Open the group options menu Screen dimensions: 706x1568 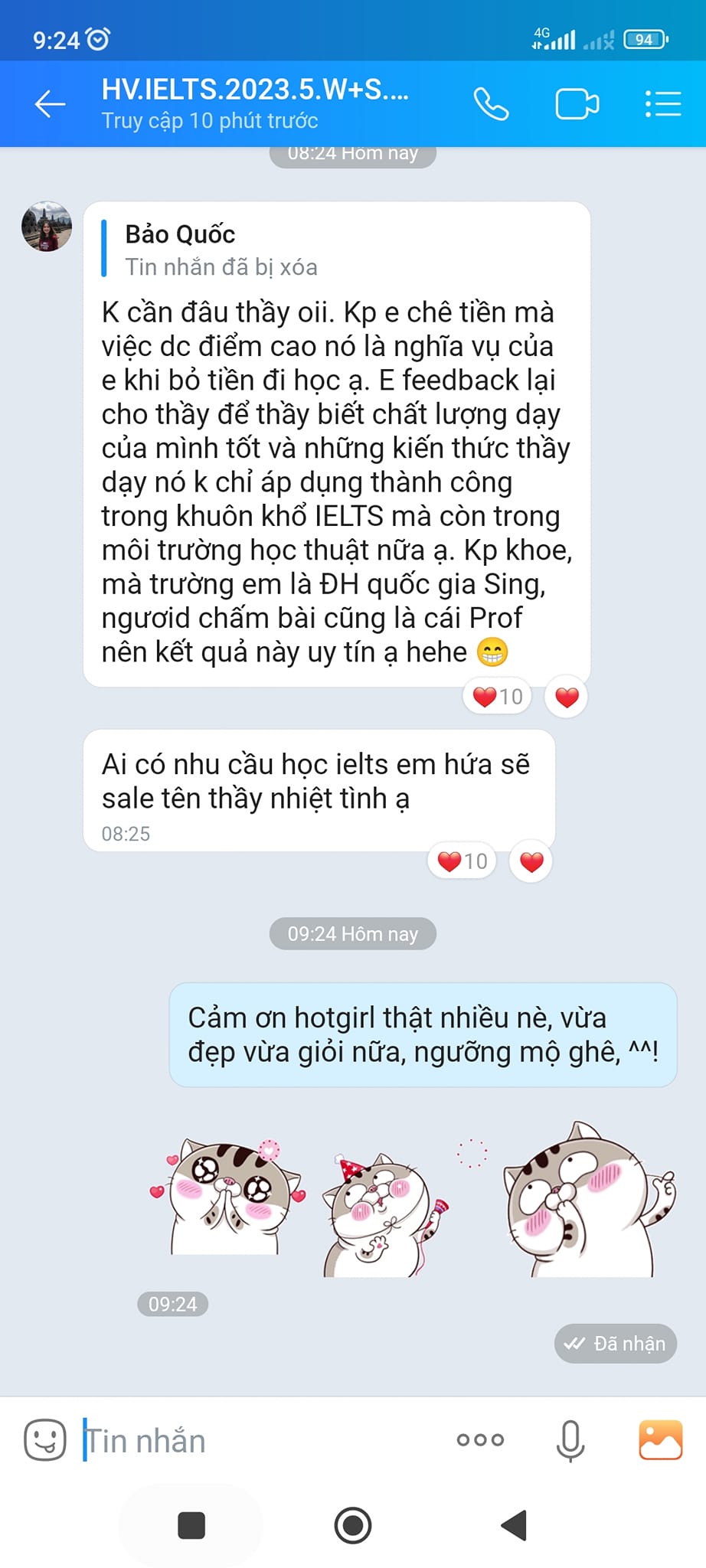[x=662, y=104]
